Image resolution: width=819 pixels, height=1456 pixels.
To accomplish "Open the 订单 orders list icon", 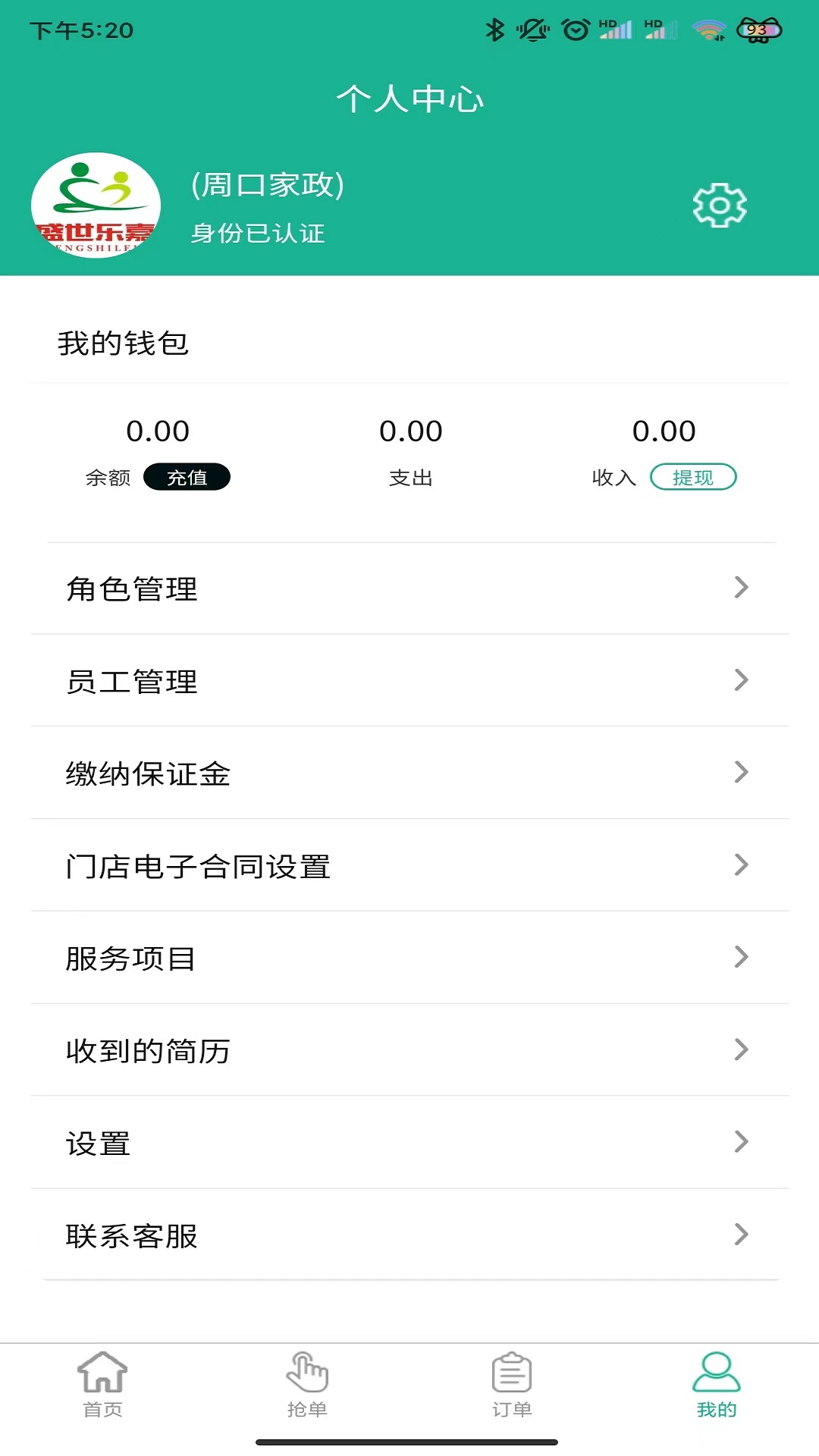I will pos(510,1382).
